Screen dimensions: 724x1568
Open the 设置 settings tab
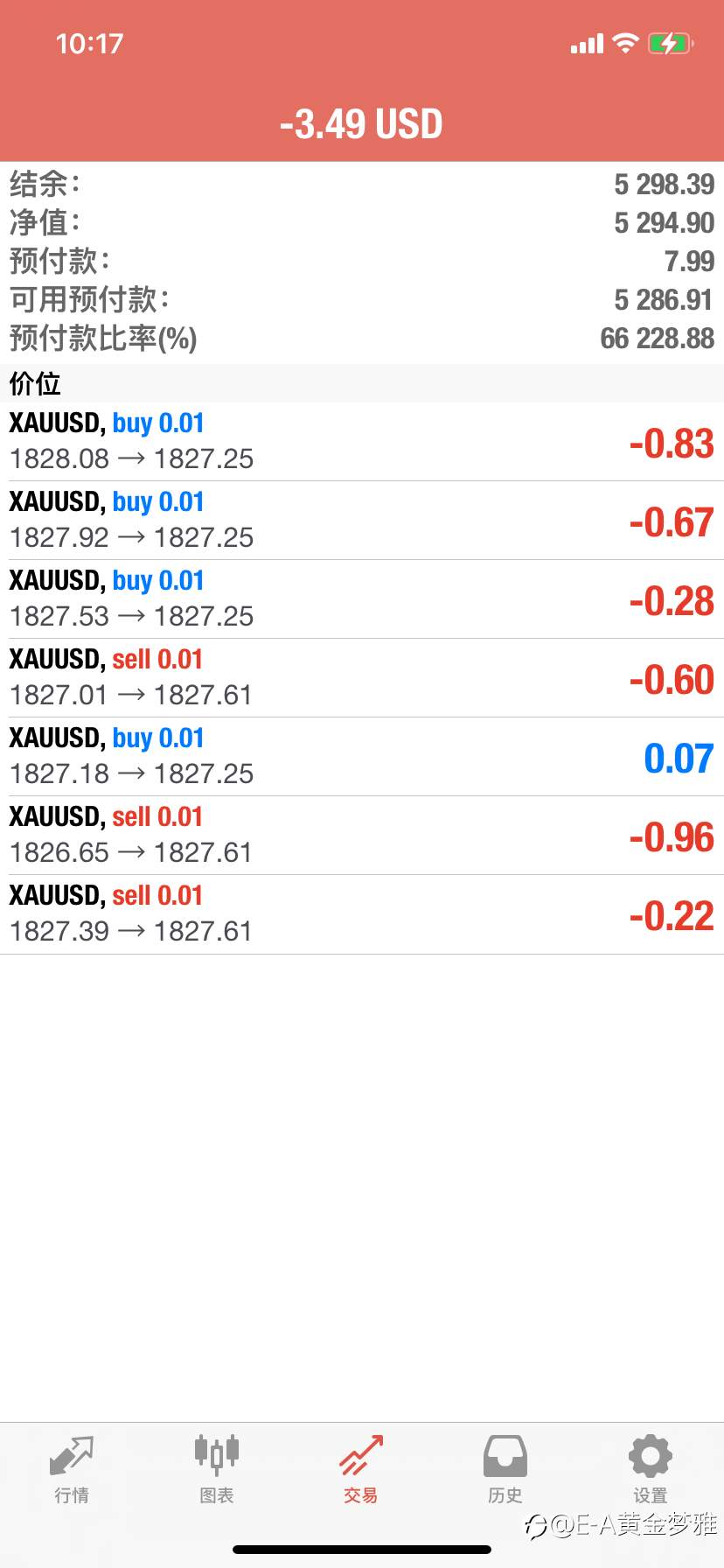coord(651,1470)
